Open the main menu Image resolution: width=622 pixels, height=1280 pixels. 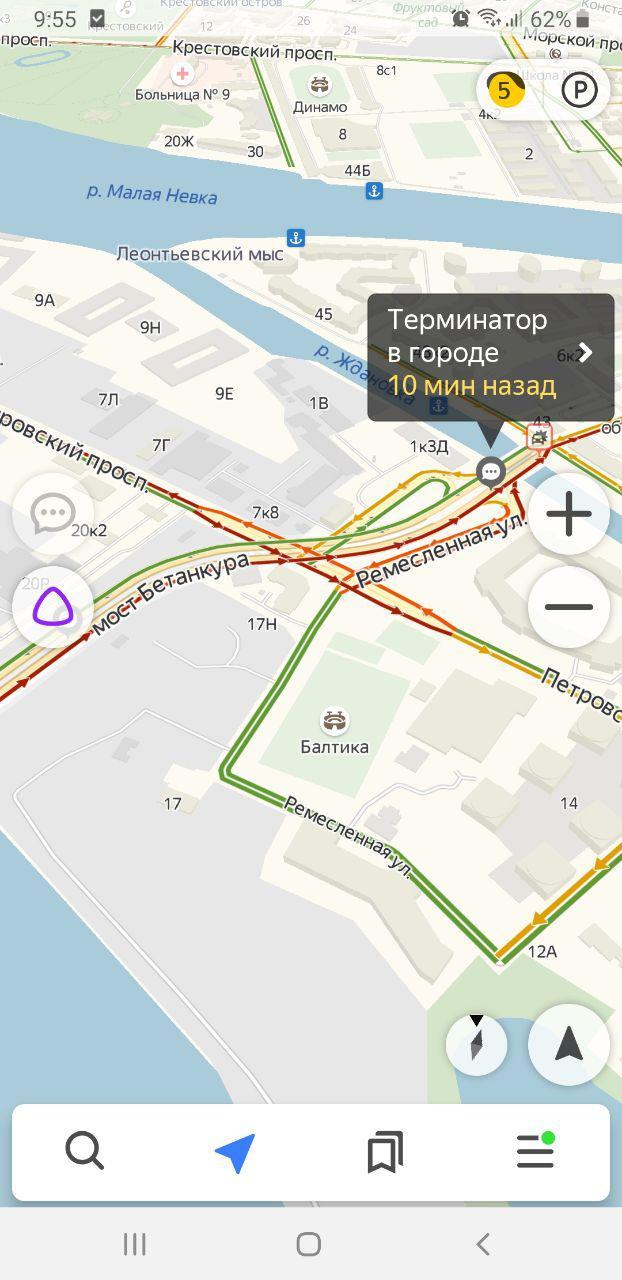coord(535,1152)
